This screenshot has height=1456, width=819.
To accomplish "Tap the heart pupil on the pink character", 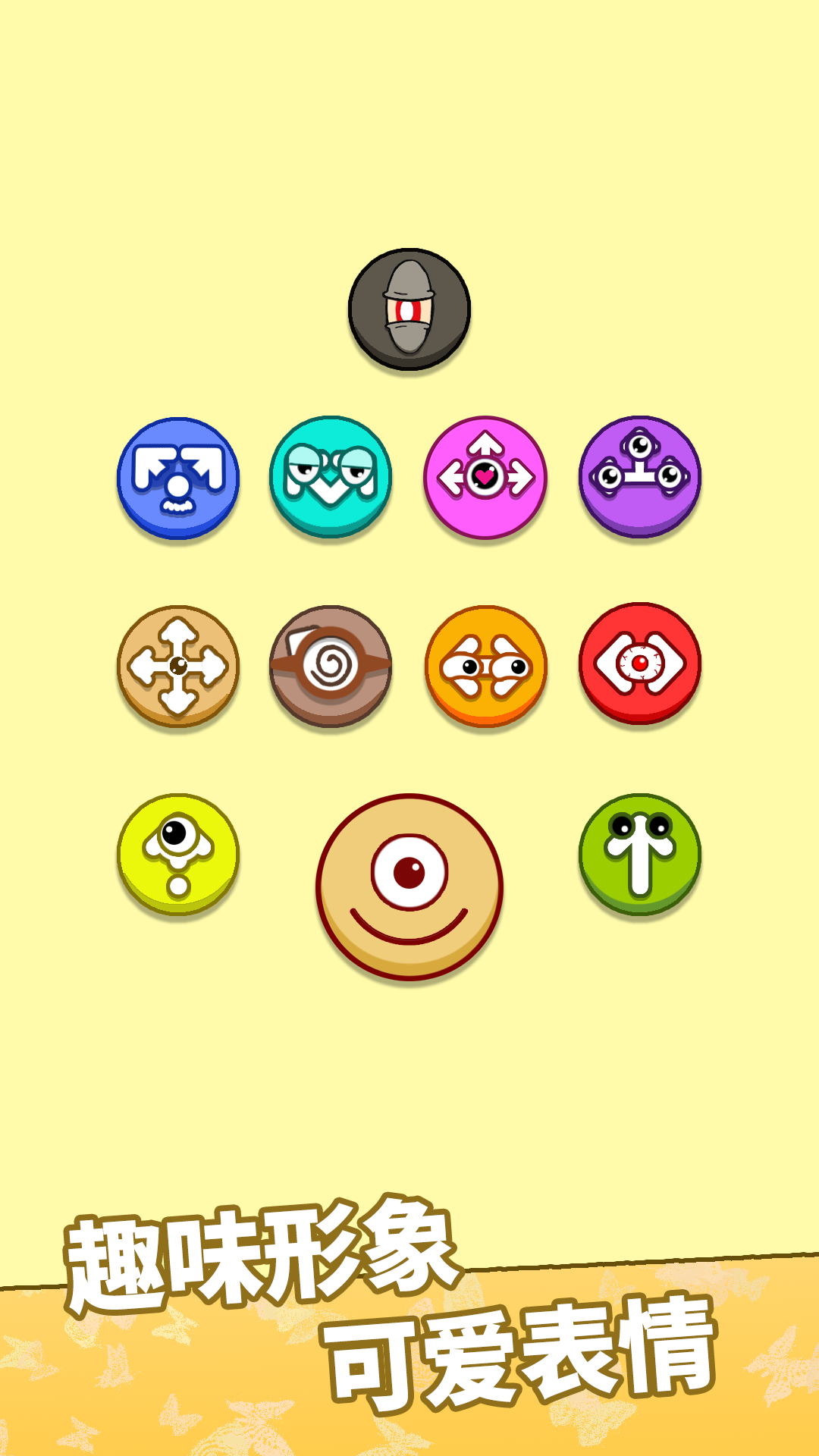I will (x=484, y=475).
